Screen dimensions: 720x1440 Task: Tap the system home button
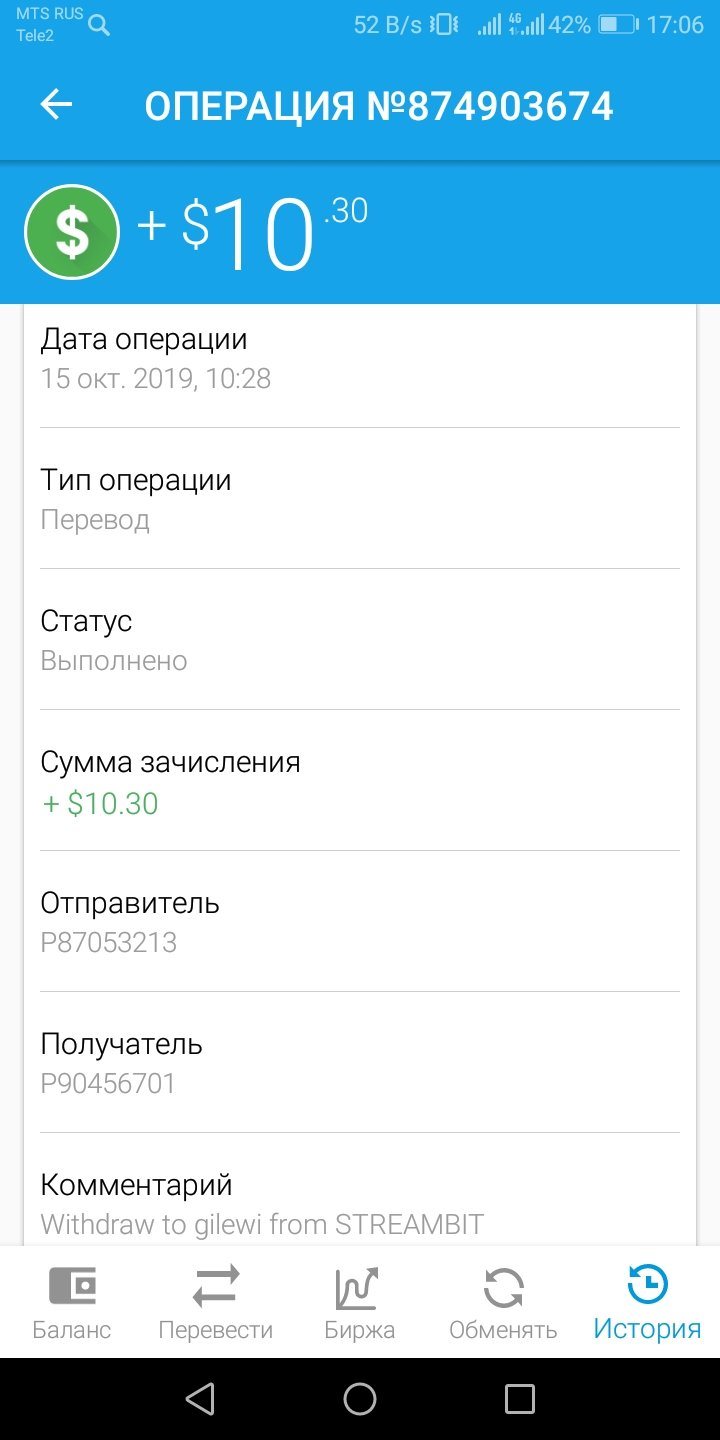[360, 1399]
